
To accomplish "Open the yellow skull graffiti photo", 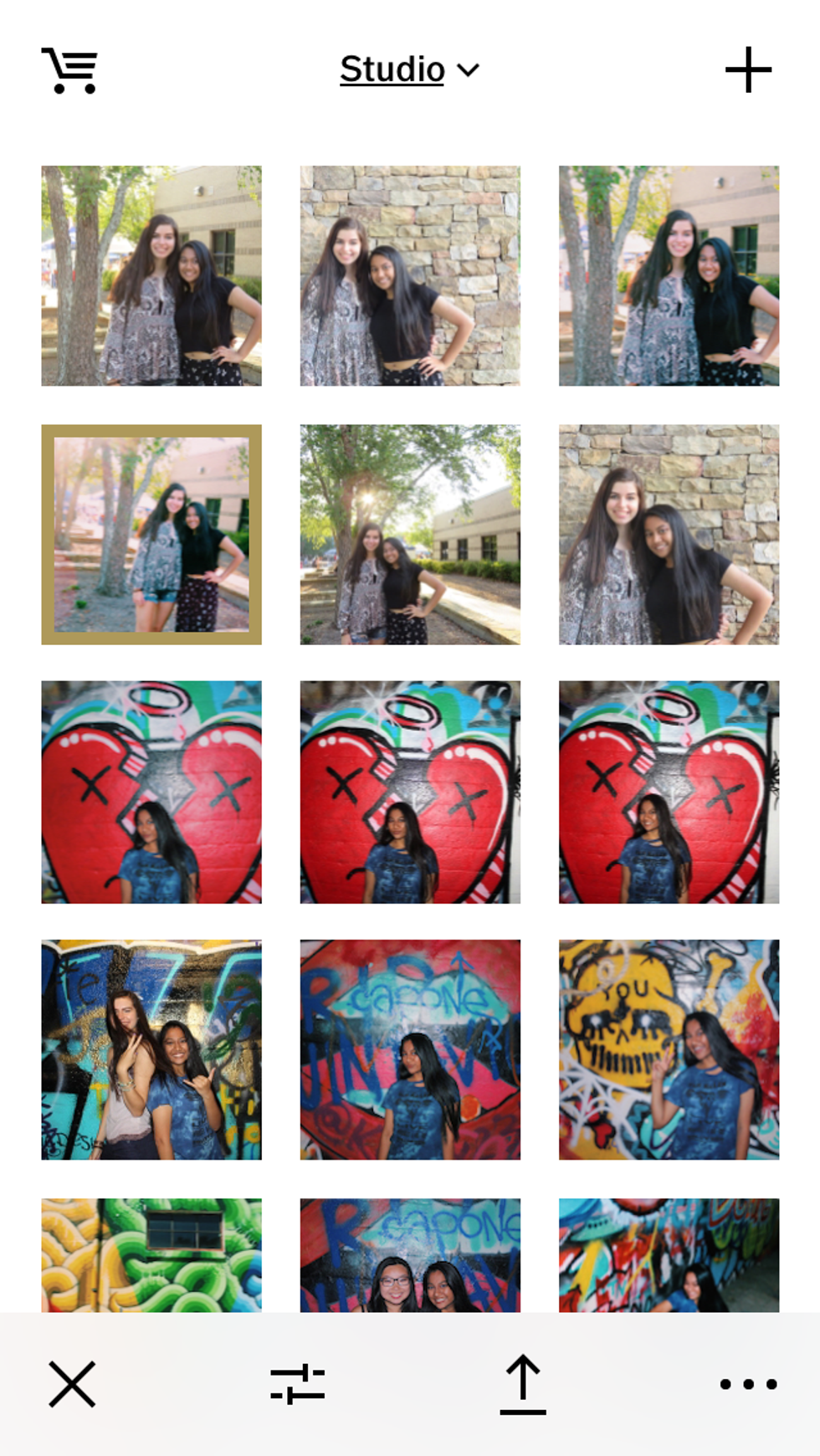I will pos(669,1049).
